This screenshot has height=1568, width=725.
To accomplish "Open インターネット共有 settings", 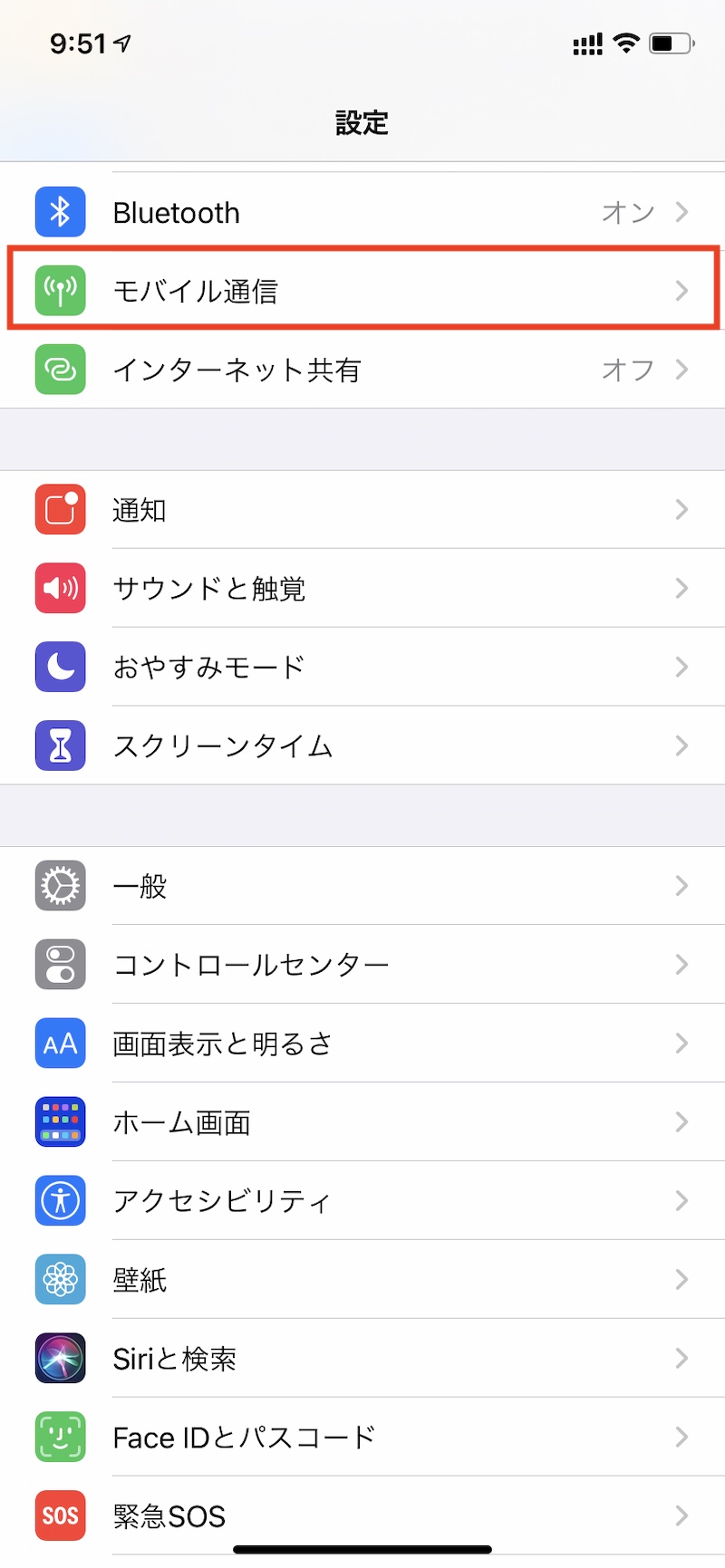I will 362,370.
